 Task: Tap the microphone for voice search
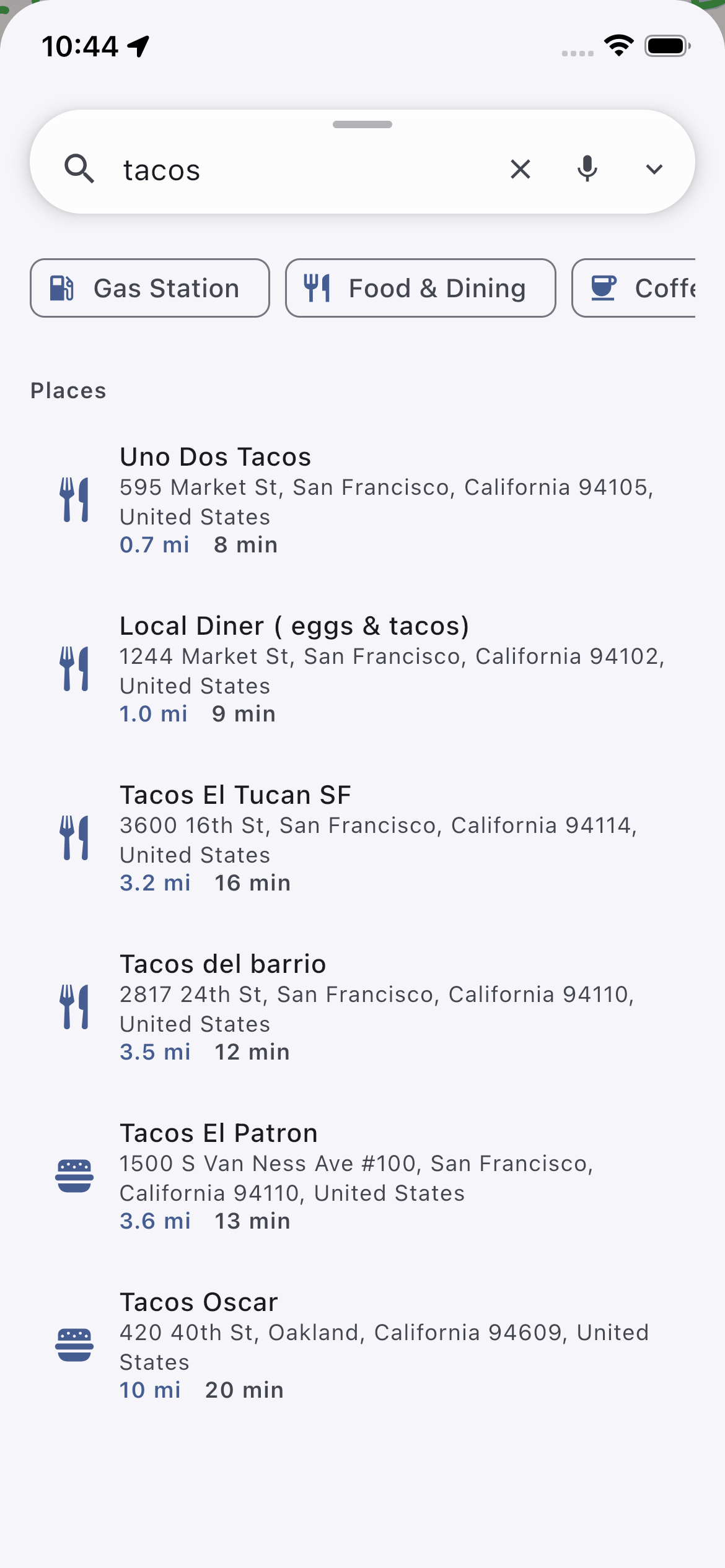586,169
